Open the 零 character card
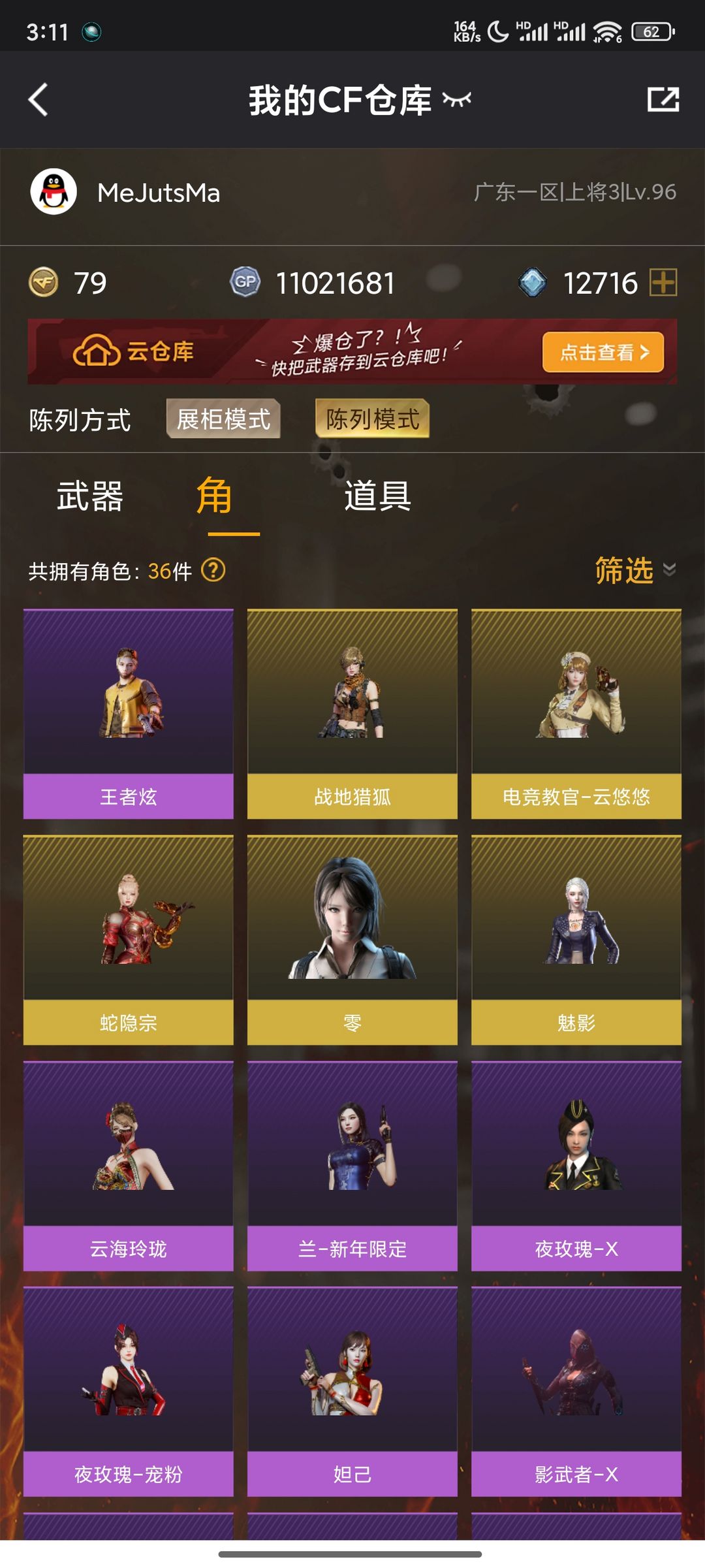 click(x=352, y=940)
